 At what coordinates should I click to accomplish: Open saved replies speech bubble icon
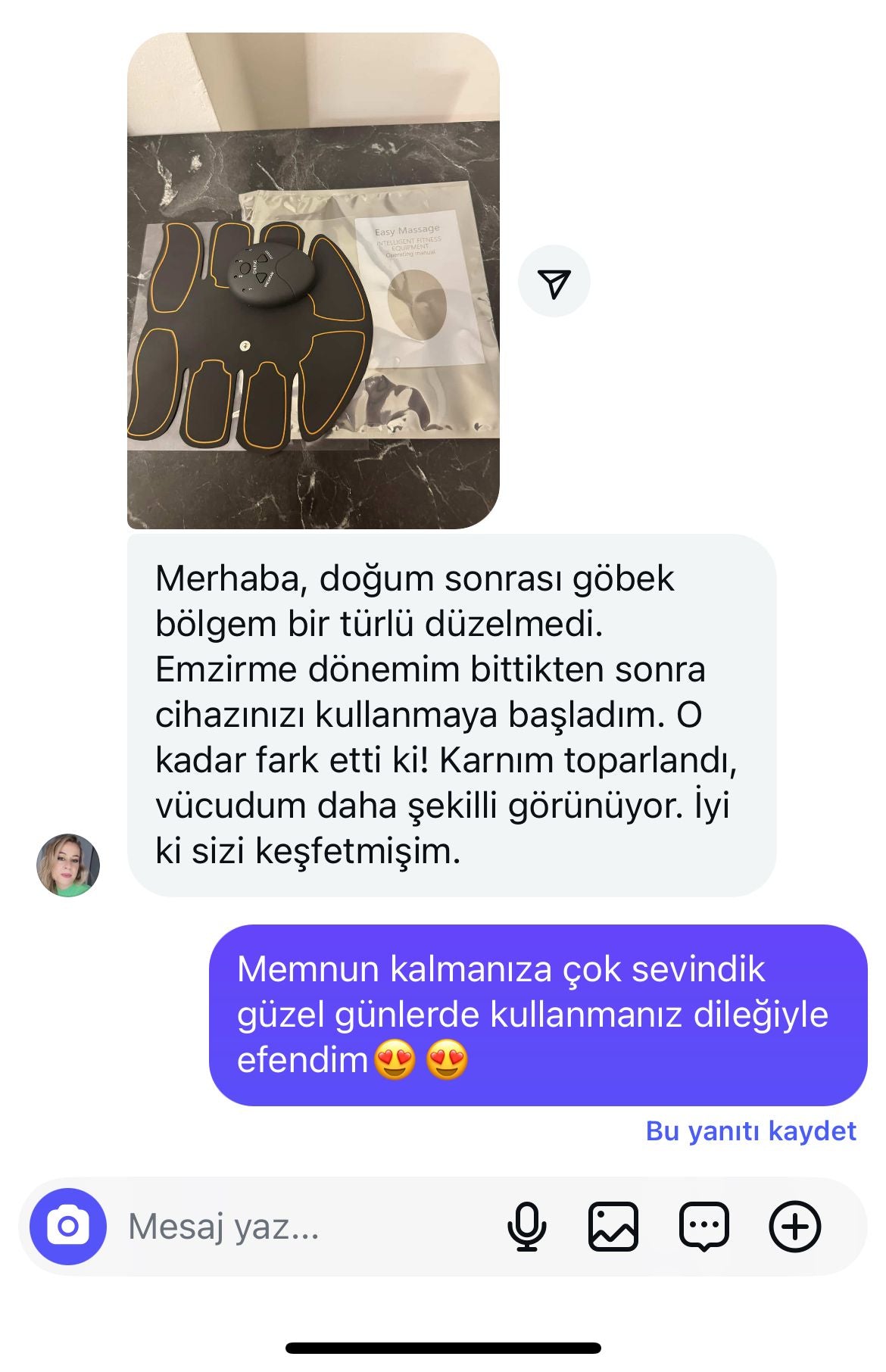[x=703, y=1227]
